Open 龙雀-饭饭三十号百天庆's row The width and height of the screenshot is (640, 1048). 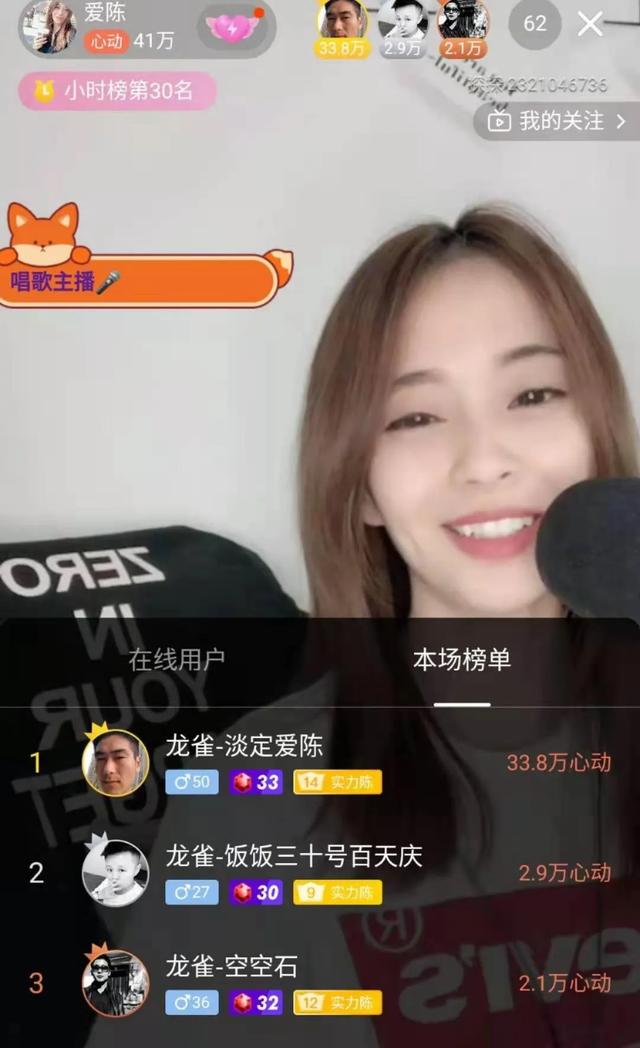pyautogui.click(x=320, y=872)
